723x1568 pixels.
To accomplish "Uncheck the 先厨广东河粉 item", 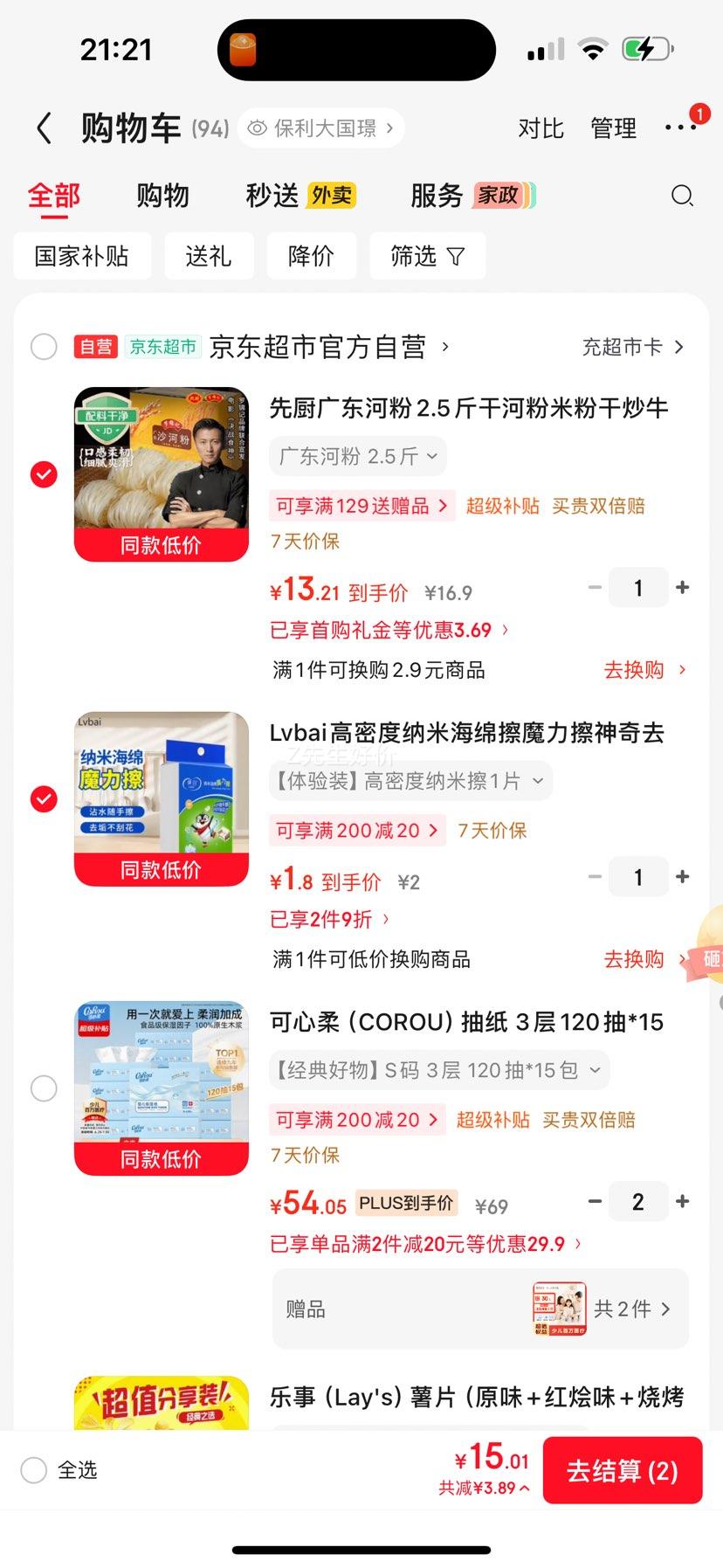I will pyautogui.click(x=44, y=474).
